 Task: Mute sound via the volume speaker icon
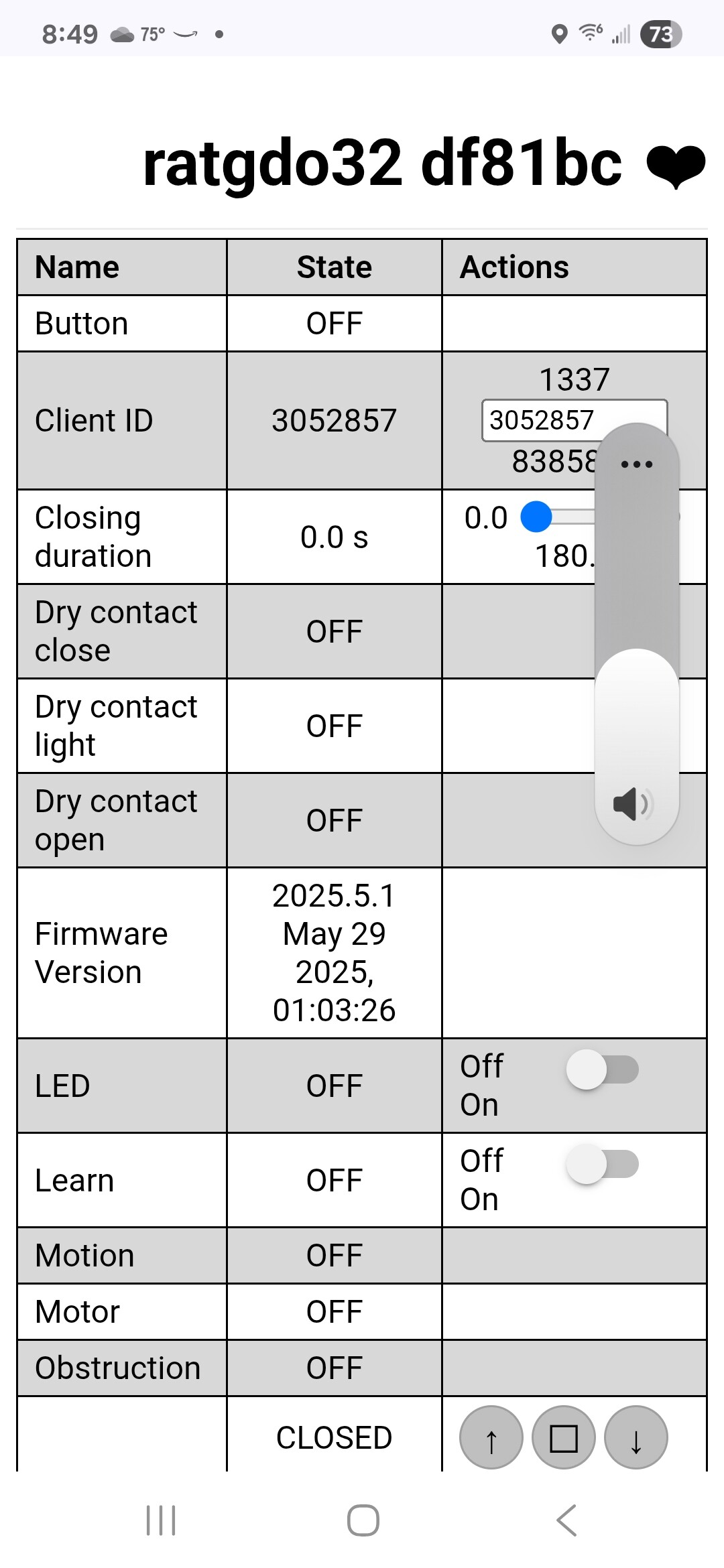point(633,804)
